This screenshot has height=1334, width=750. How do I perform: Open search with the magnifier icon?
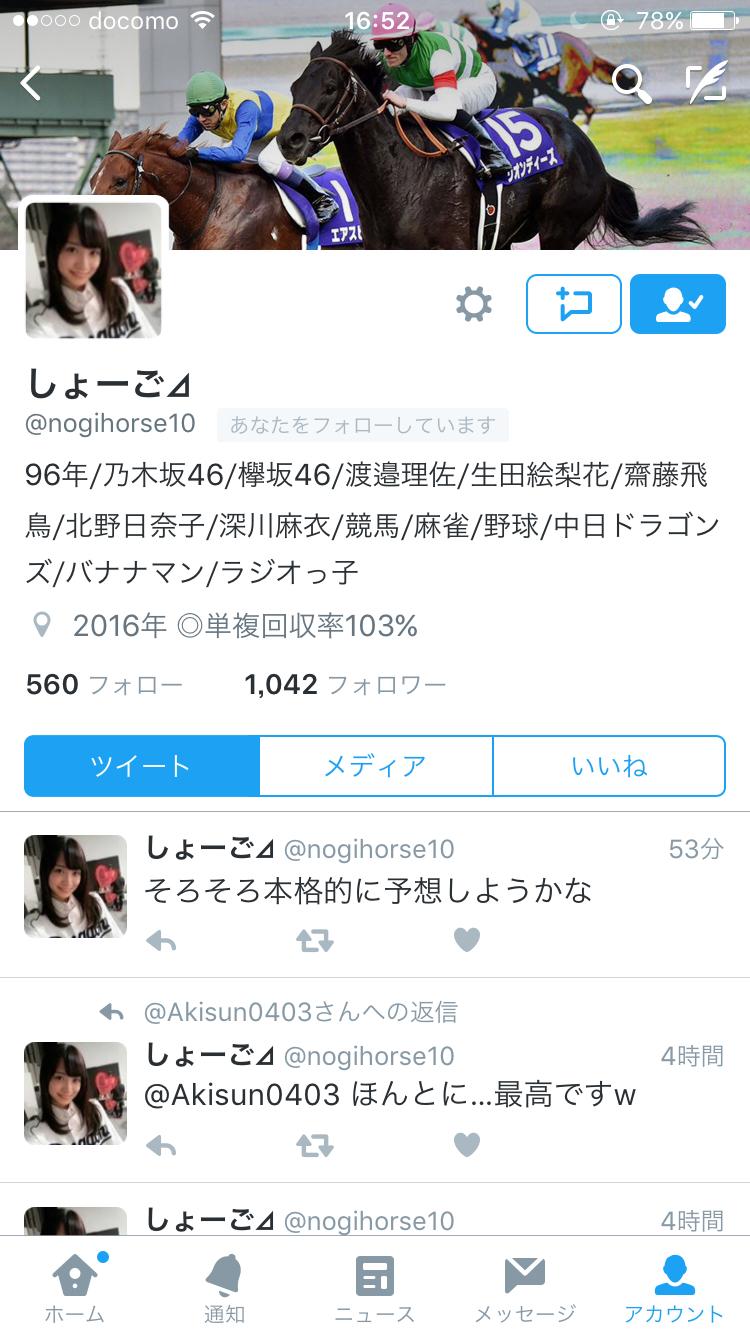click(630, 83)
